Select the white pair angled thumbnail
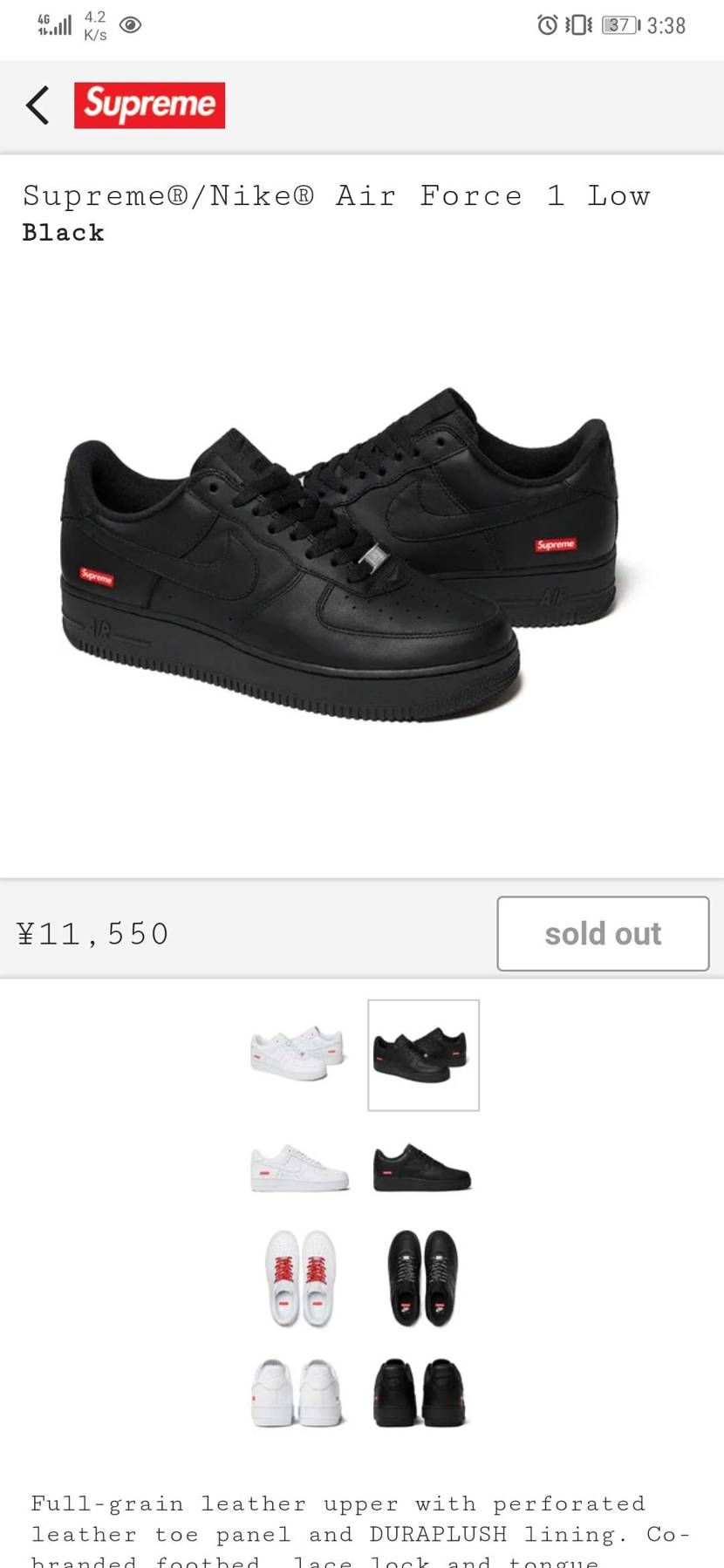The image size is (724, 1568). click(x=298, y=1054)
